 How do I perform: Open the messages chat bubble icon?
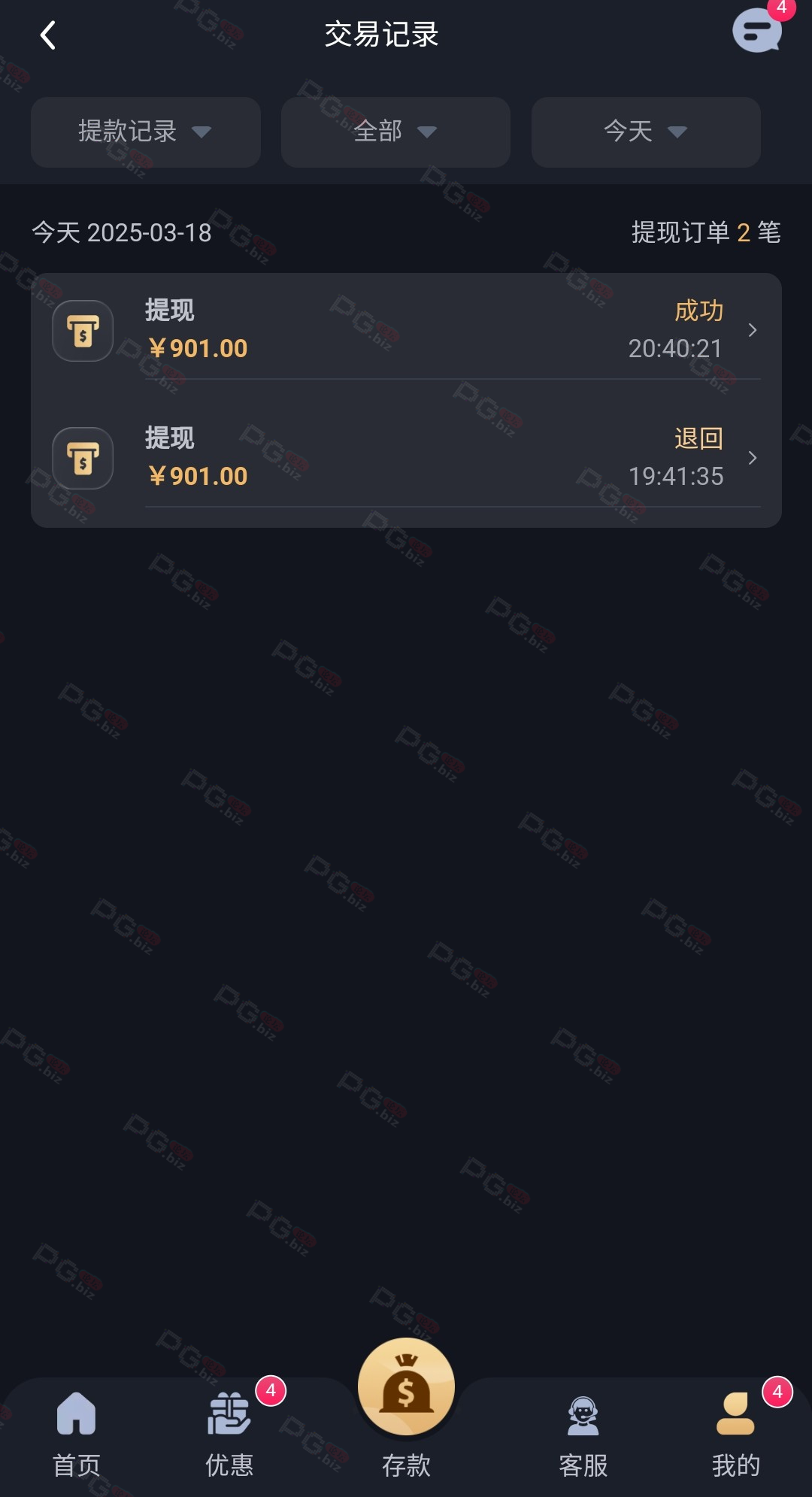coord(757,32)
